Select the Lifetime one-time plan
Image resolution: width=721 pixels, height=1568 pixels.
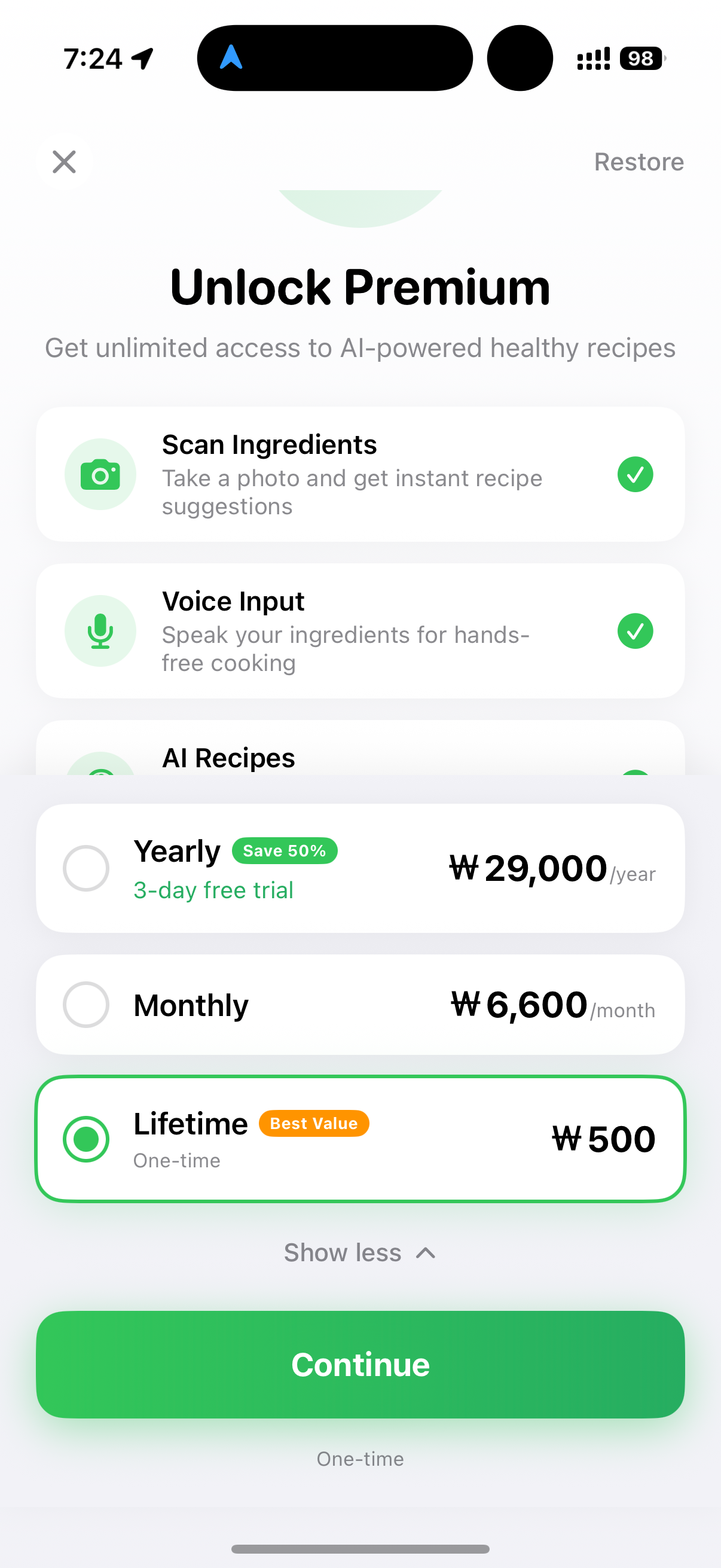click(x=360, y=1138)
